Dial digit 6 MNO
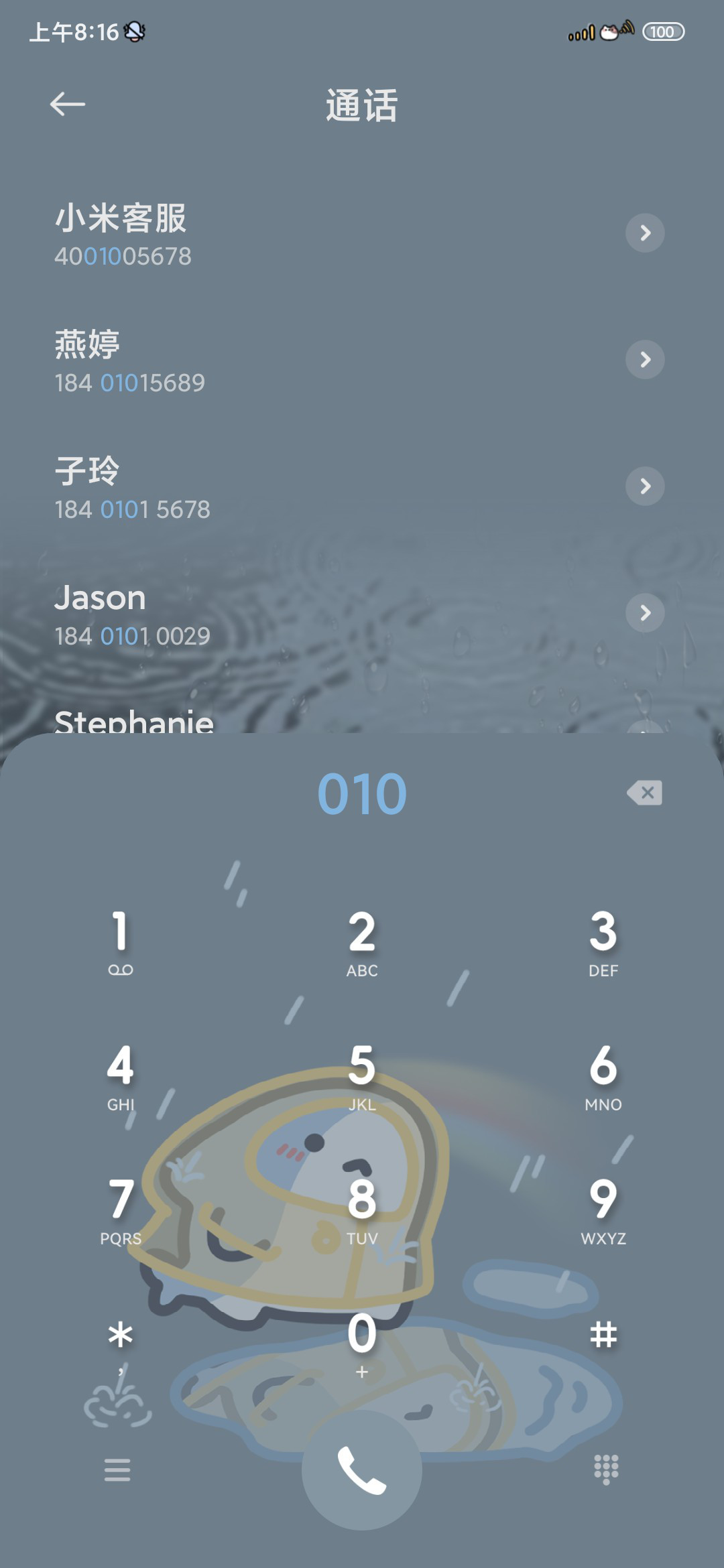 coord(603,1075)
